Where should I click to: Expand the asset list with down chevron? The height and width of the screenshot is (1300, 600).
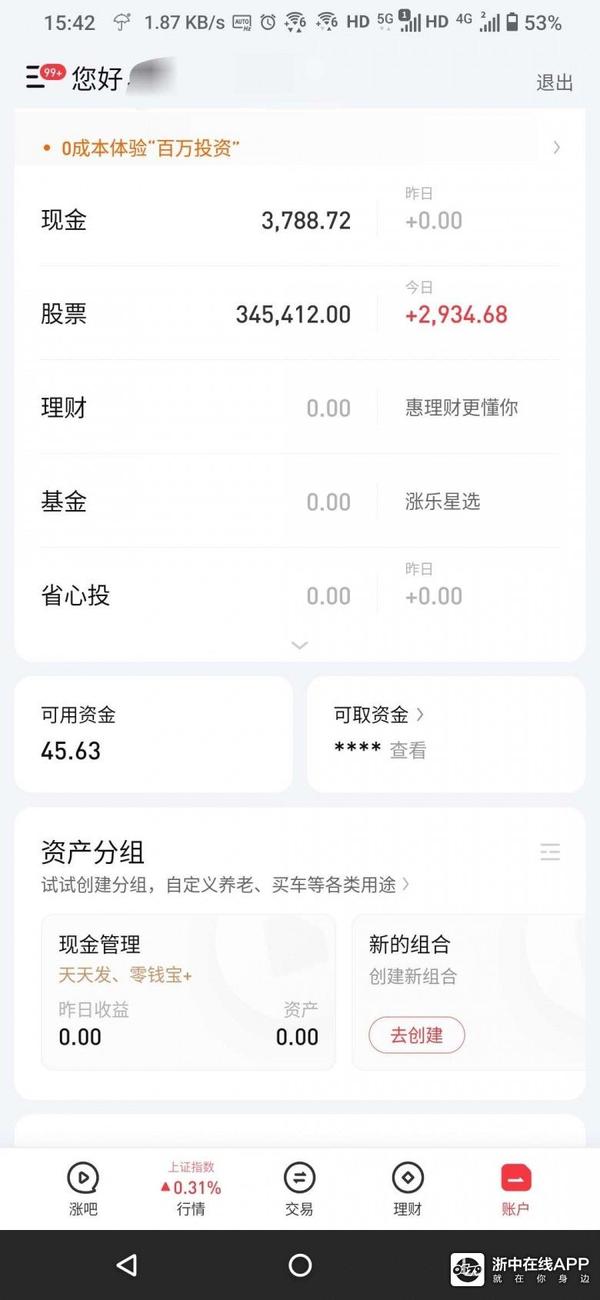tap(300, 645)
